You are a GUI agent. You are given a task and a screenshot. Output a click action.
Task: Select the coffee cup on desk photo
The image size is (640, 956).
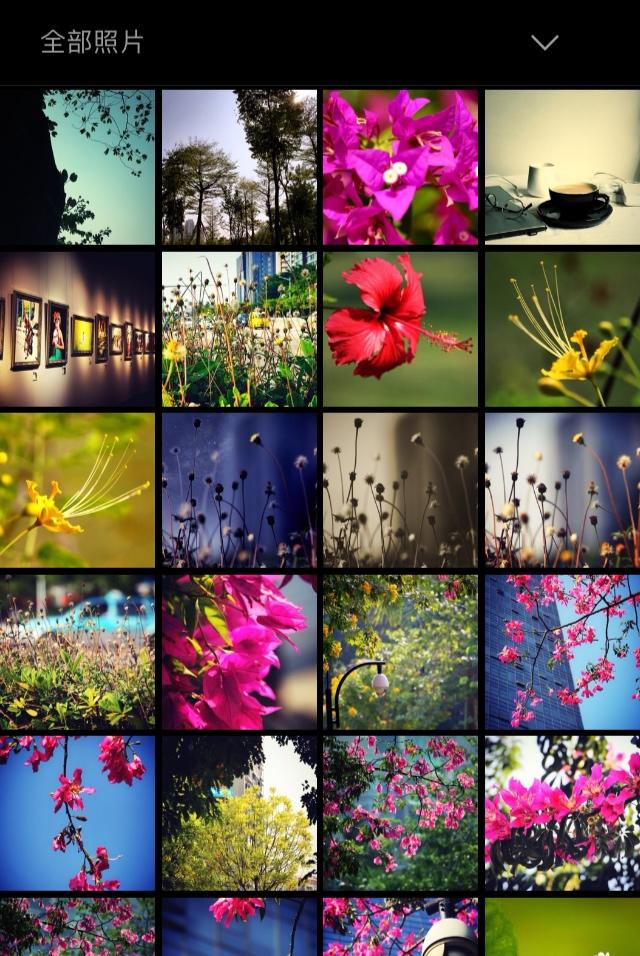[x=562, y=167]
